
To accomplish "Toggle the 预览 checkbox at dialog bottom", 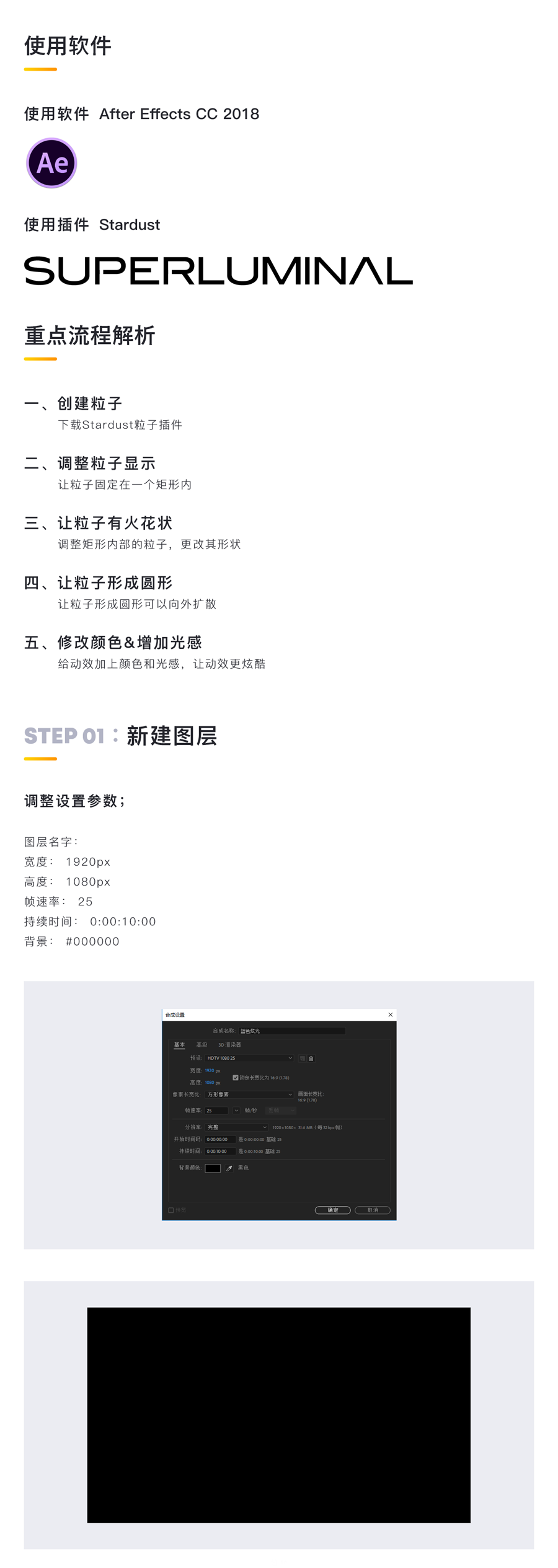I will click(172, 1210).
